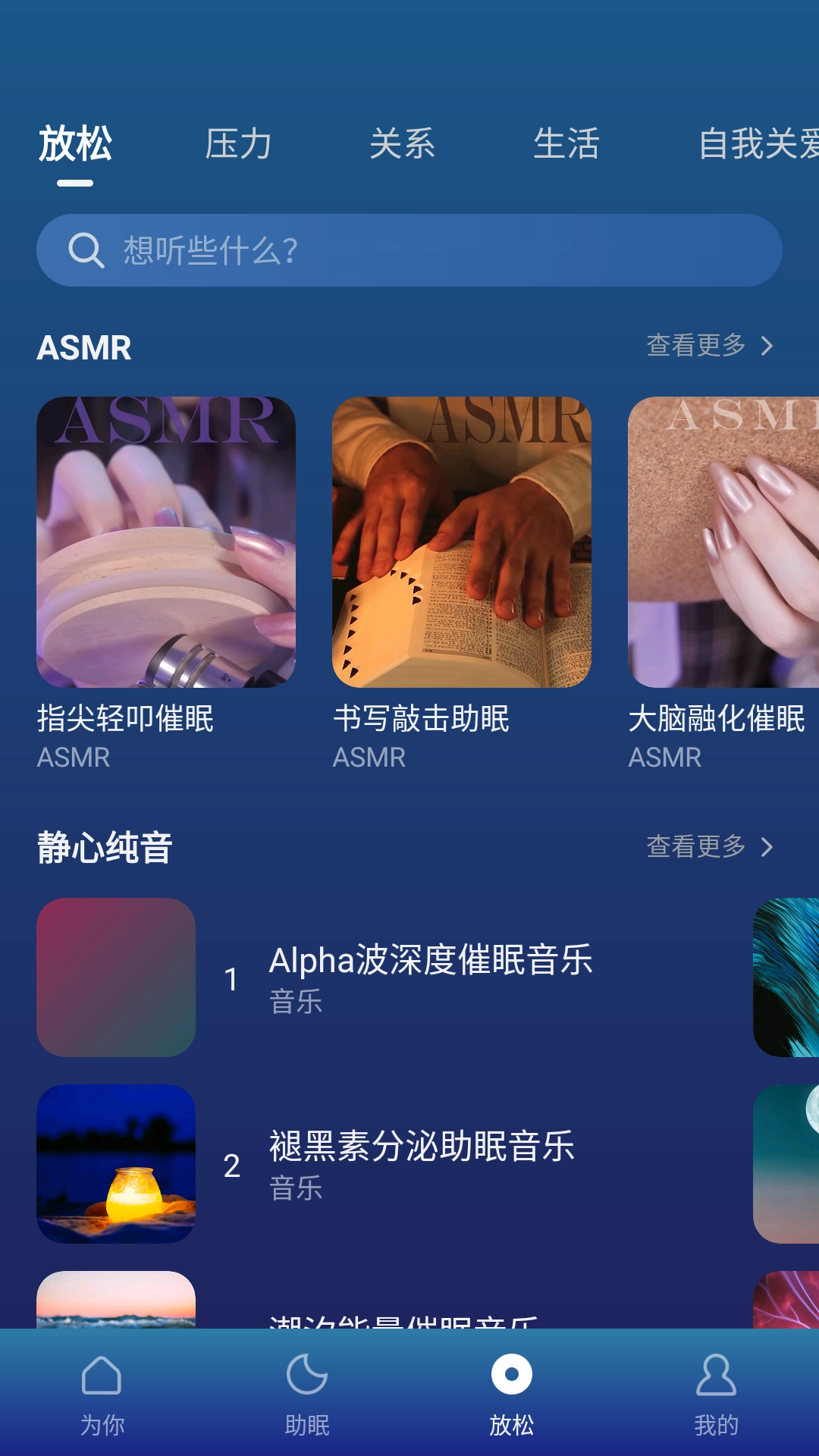This screenshot has width=819, height=1456.
Task: Switch to the 压力 tab
Action: (x=237, y=145)
